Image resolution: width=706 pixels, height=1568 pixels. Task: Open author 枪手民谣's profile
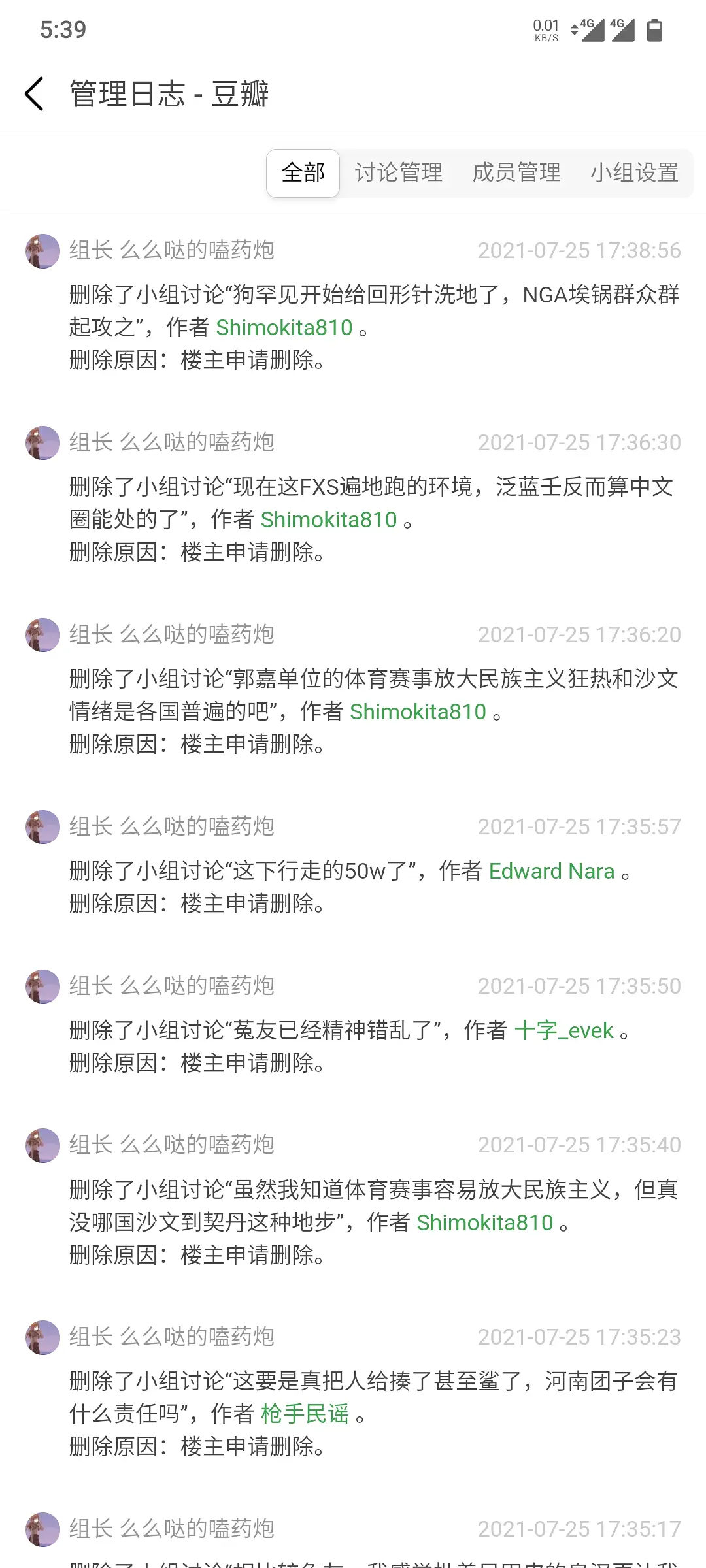coord(305,1414)
